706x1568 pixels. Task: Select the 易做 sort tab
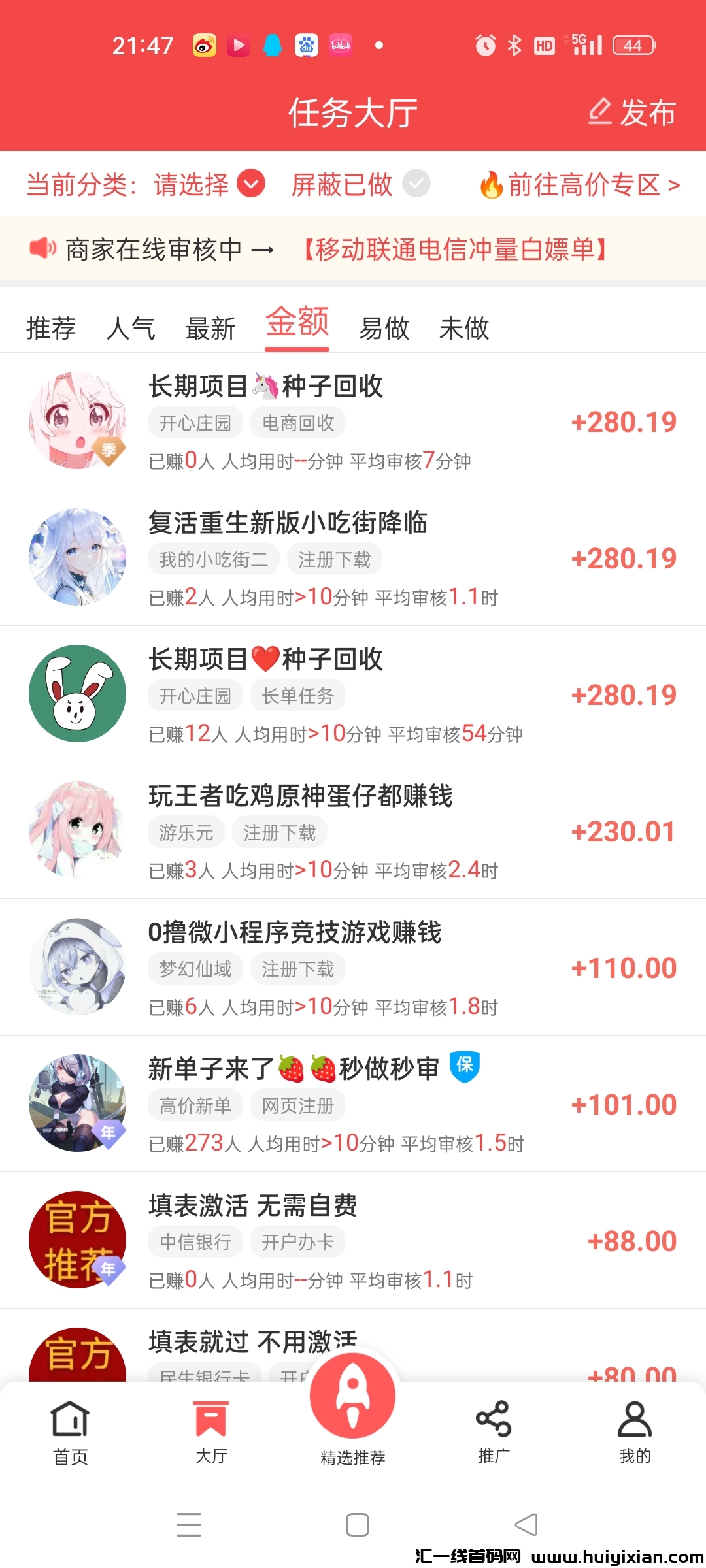(384, 328)
